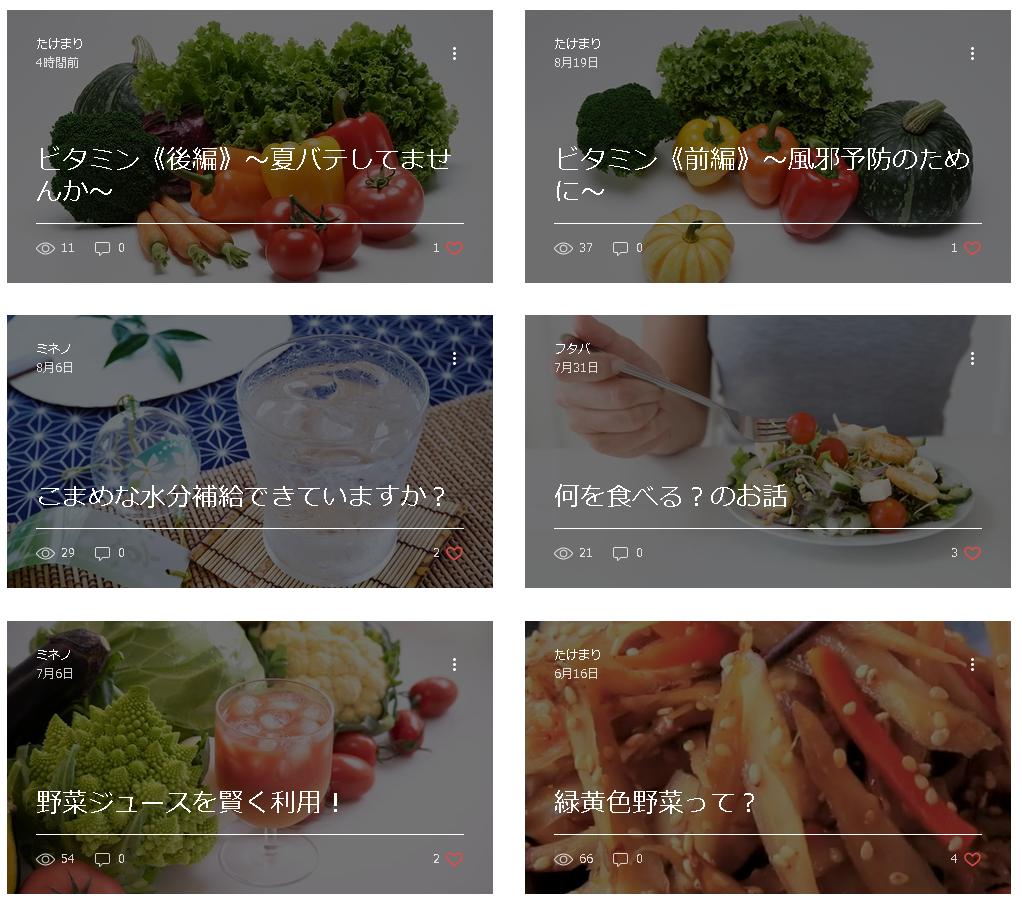Like the ビタミン《後編》 post
Image resolution: width=1022 pixels, height=908 pixels.
click(x=455, y=248)
